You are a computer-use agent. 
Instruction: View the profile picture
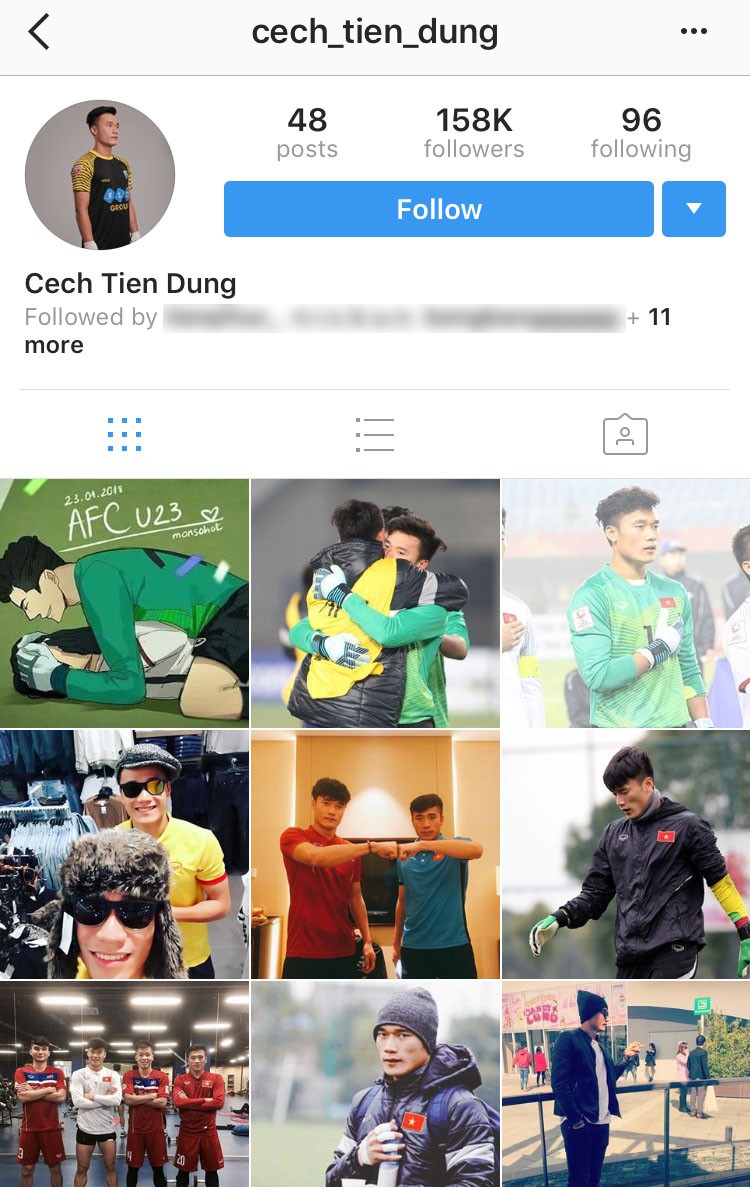(x=100, y=175)
